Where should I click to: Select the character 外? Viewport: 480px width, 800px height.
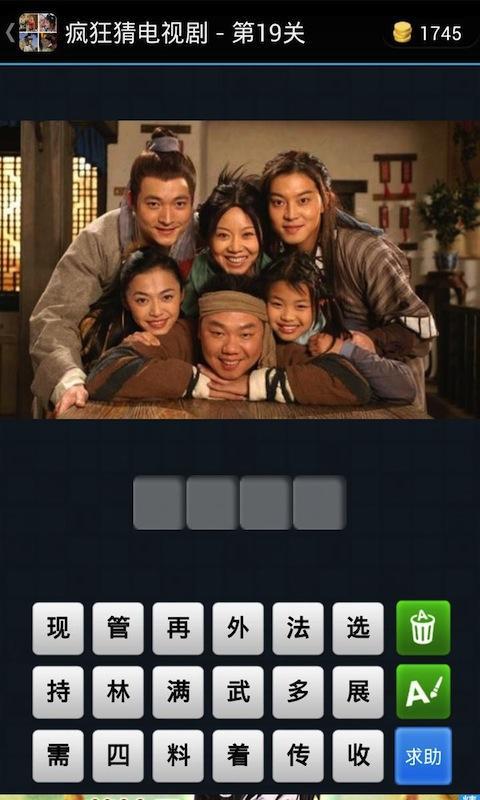(238, 629)
